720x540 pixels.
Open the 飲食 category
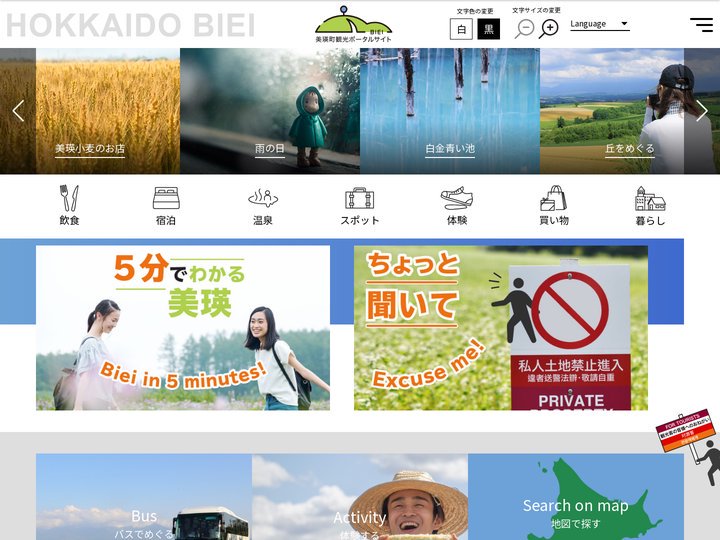[x=69, y=205]
